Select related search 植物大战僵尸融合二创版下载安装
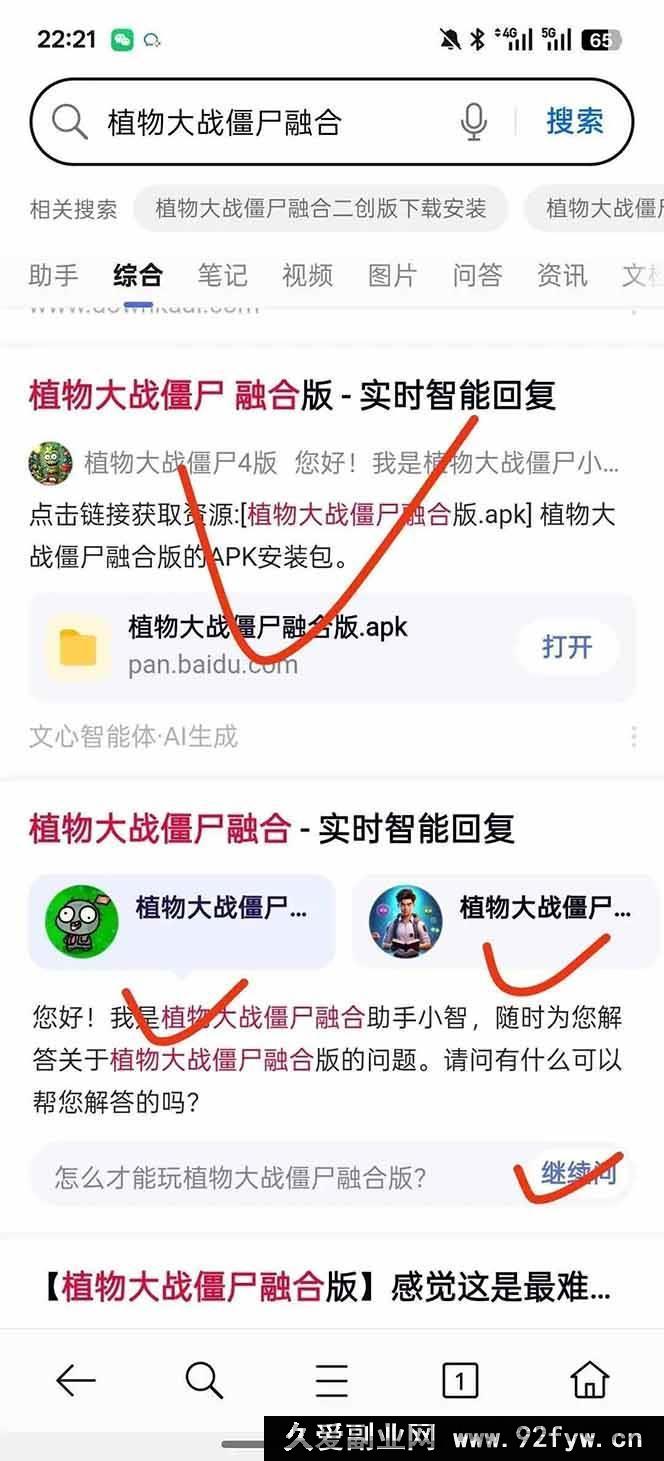Screen dimensions: 664x1461 click(320, 208)
